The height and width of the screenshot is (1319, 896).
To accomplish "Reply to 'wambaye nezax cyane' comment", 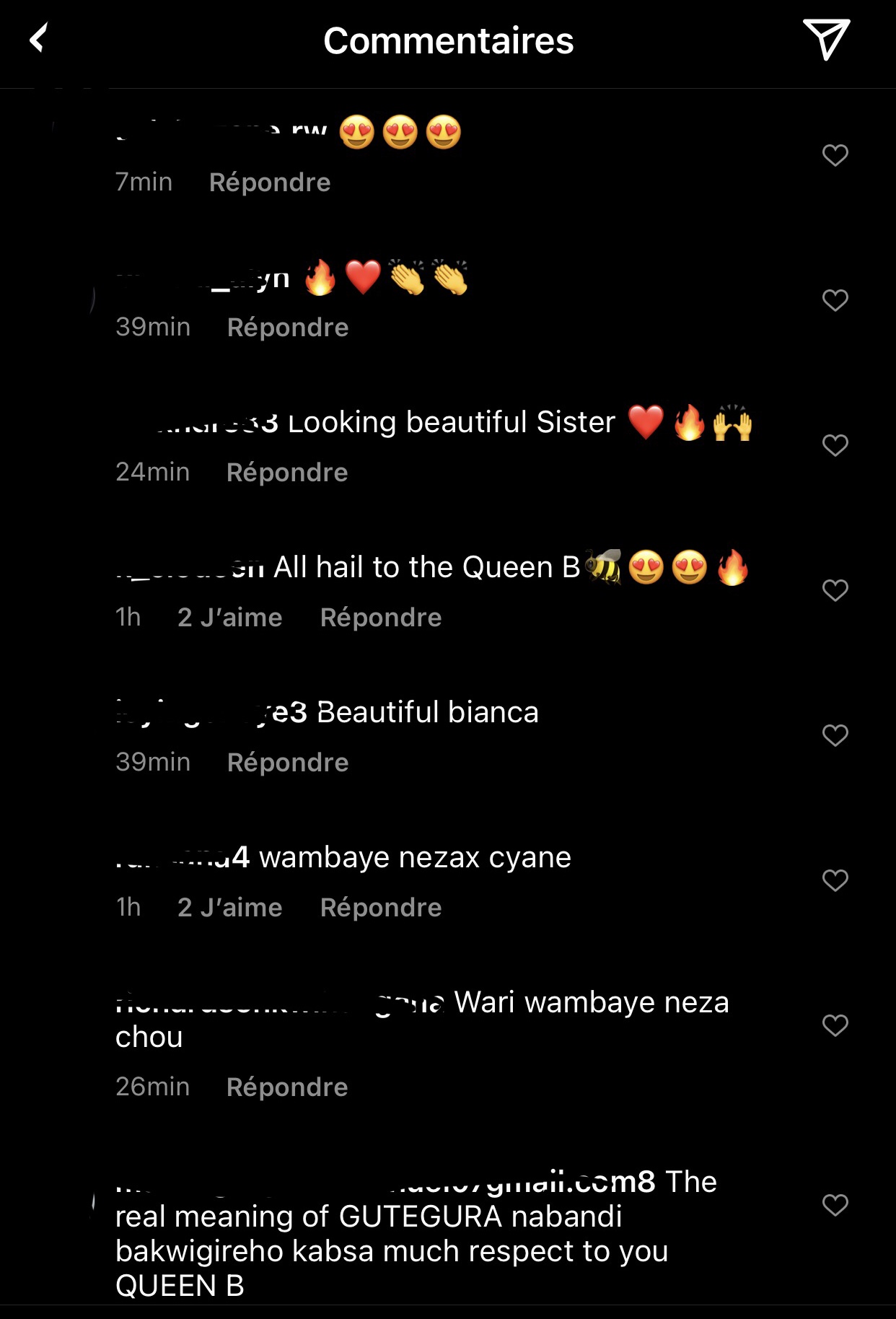I will [x=380, y=908].
